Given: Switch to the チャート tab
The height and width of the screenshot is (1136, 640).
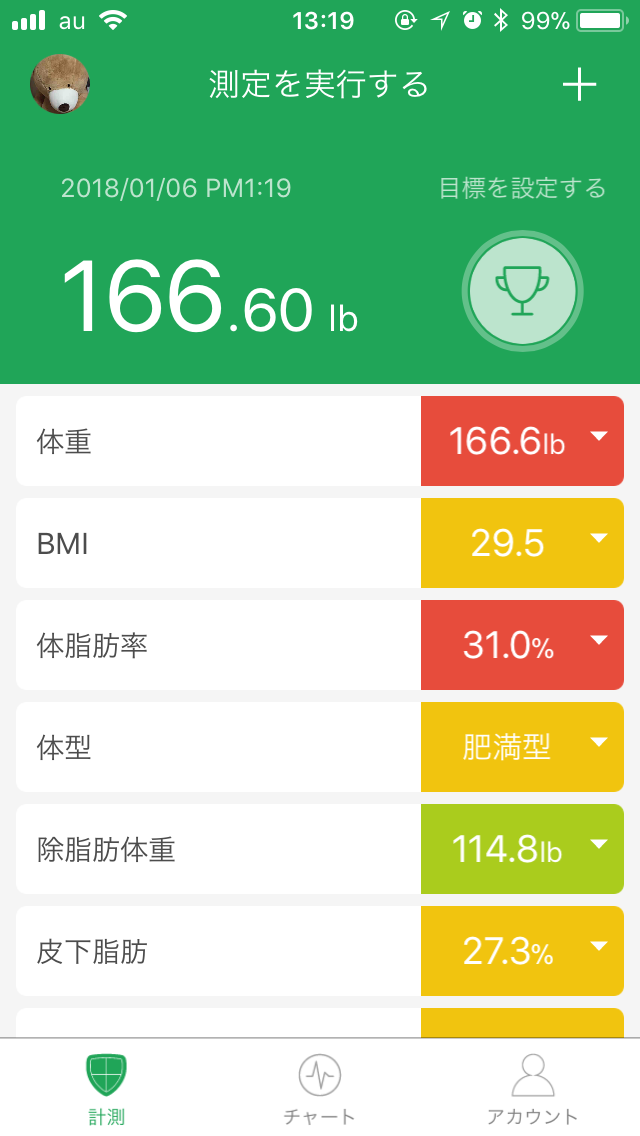Looking at the screenshot, I should 320,1089.
